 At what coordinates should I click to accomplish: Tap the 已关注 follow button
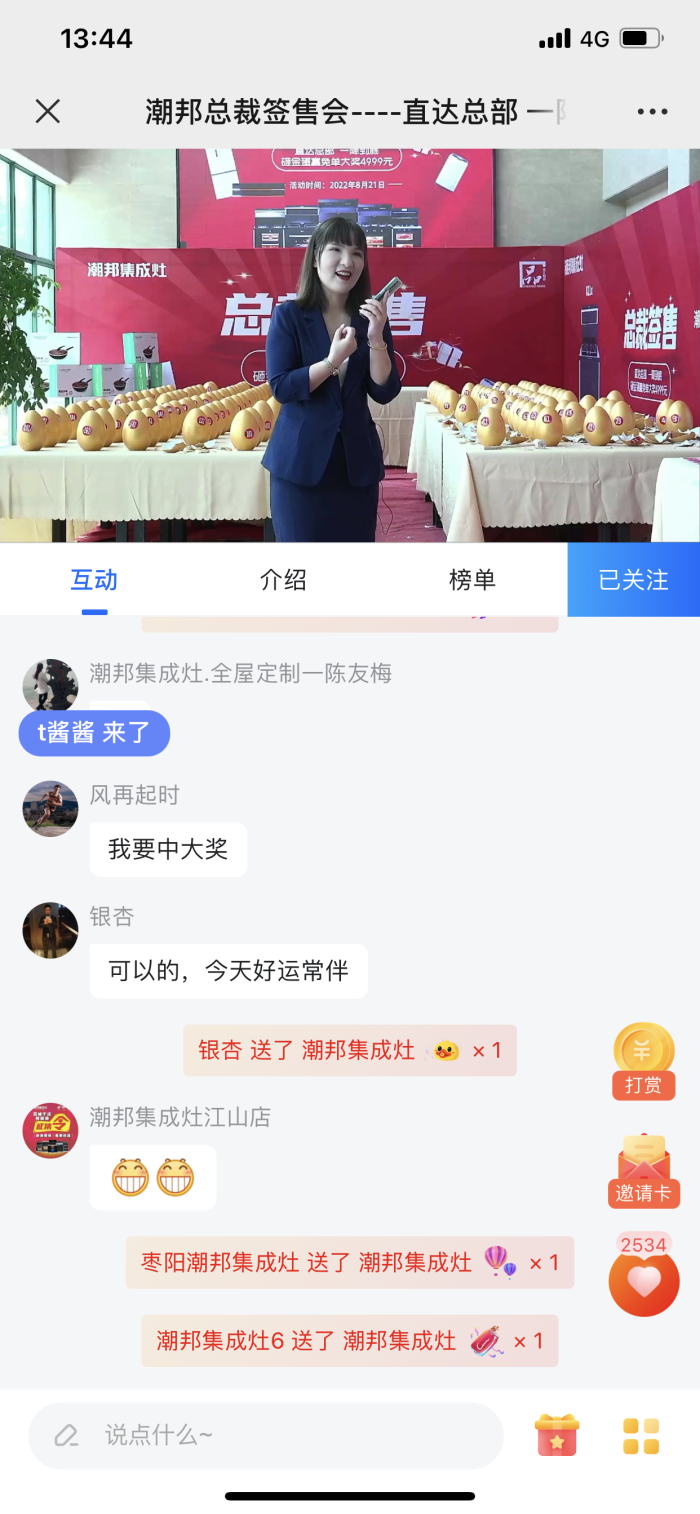tap(633, 580)
